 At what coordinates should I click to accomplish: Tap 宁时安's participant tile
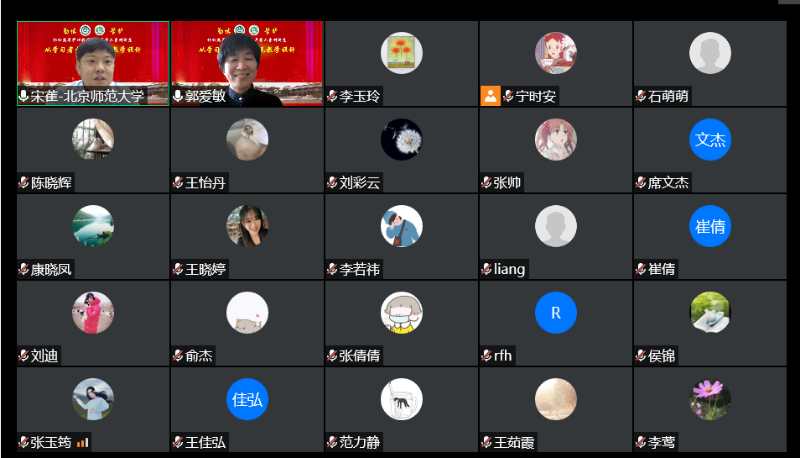[x=555, y=62]
